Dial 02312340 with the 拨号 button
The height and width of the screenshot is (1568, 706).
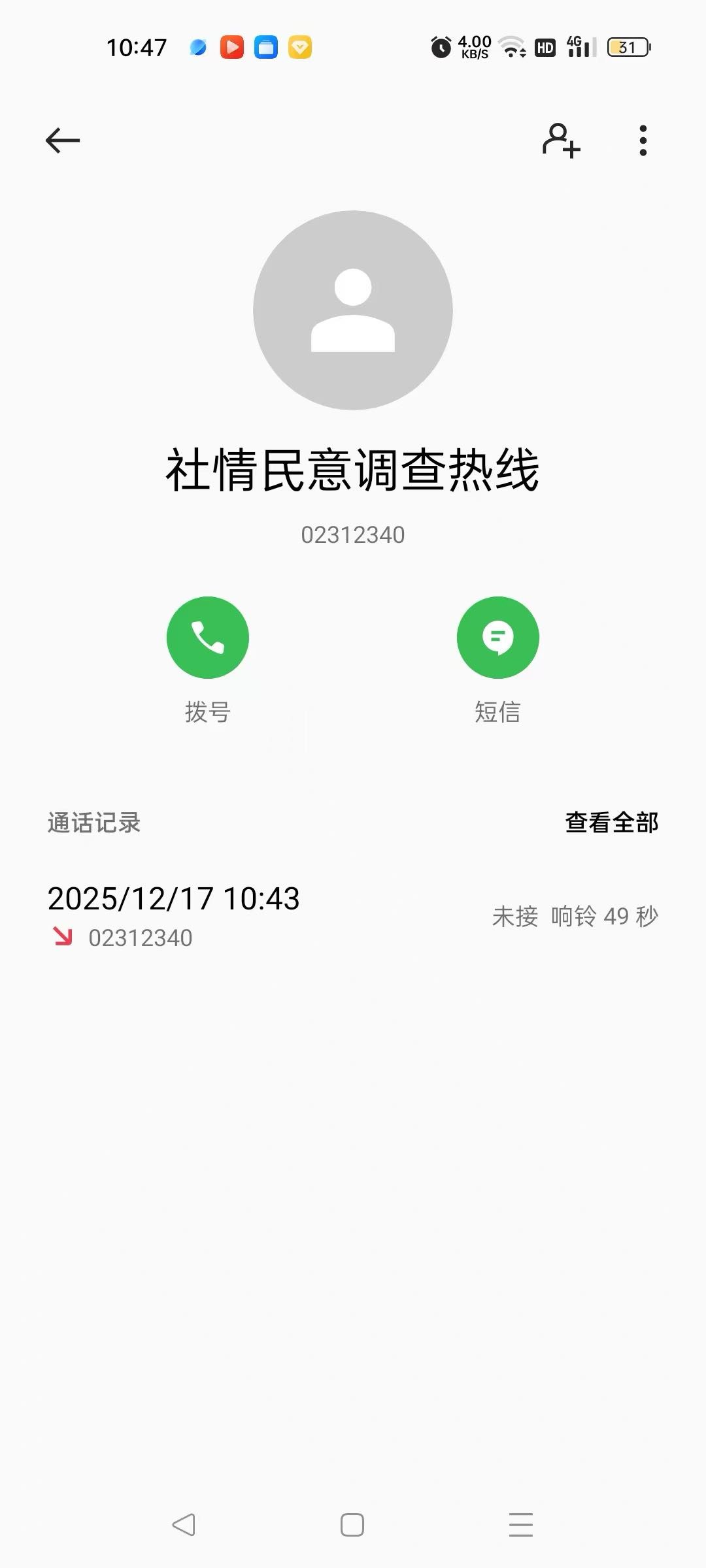point(208,638)
